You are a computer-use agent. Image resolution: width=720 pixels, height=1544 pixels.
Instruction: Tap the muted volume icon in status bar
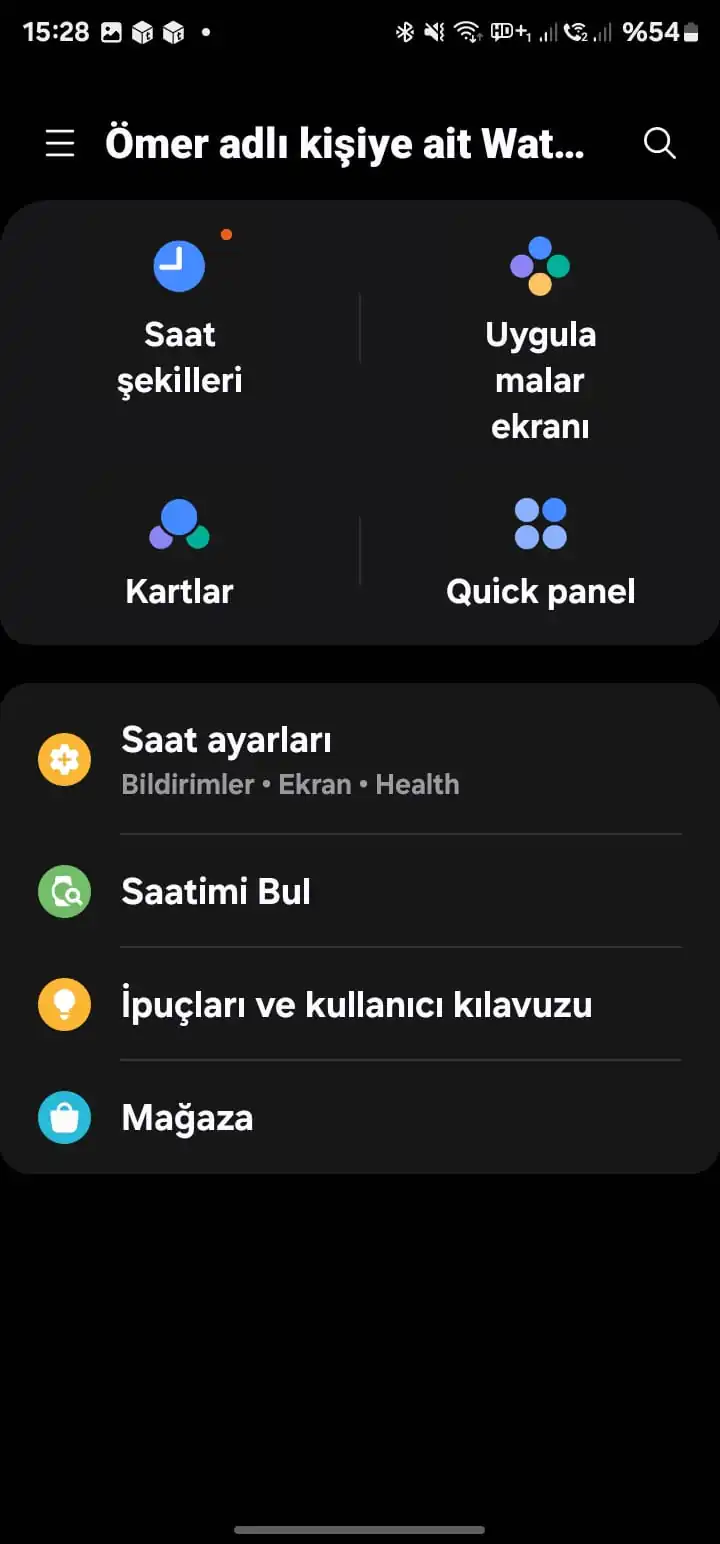(432, 31)
